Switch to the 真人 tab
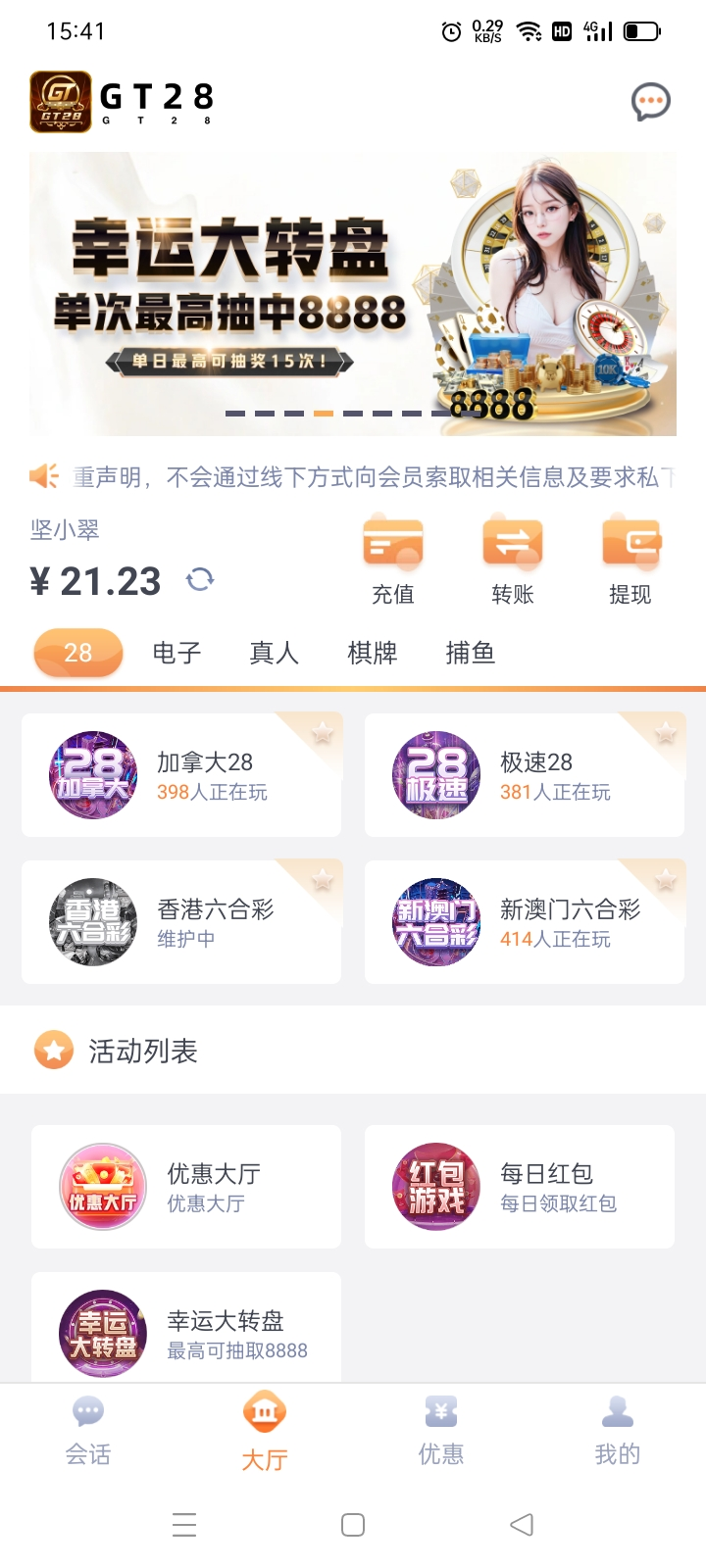The image size is (706, 1568). tap(275, 653)
